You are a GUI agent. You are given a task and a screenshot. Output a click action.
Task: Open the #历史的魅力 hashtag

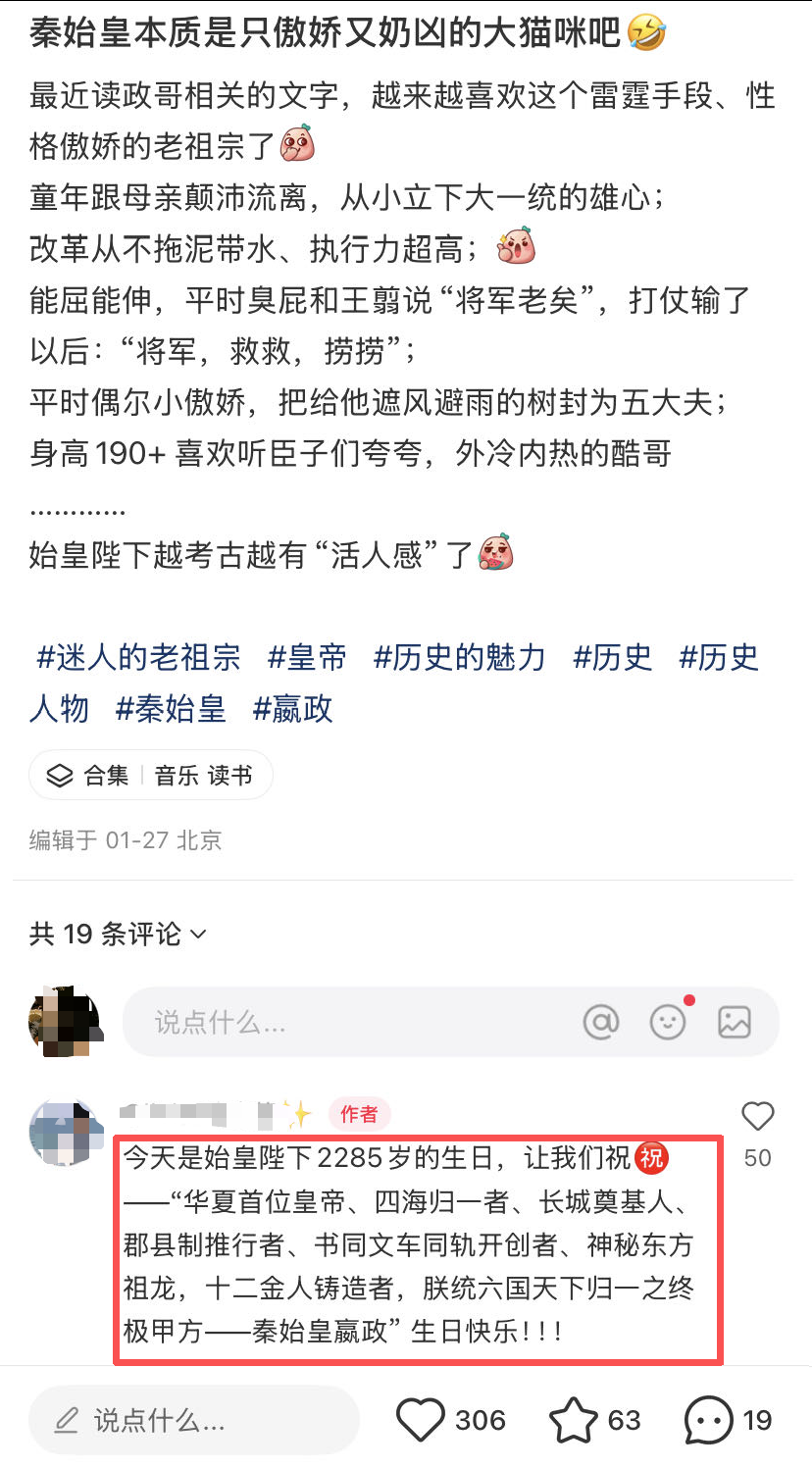459,657
